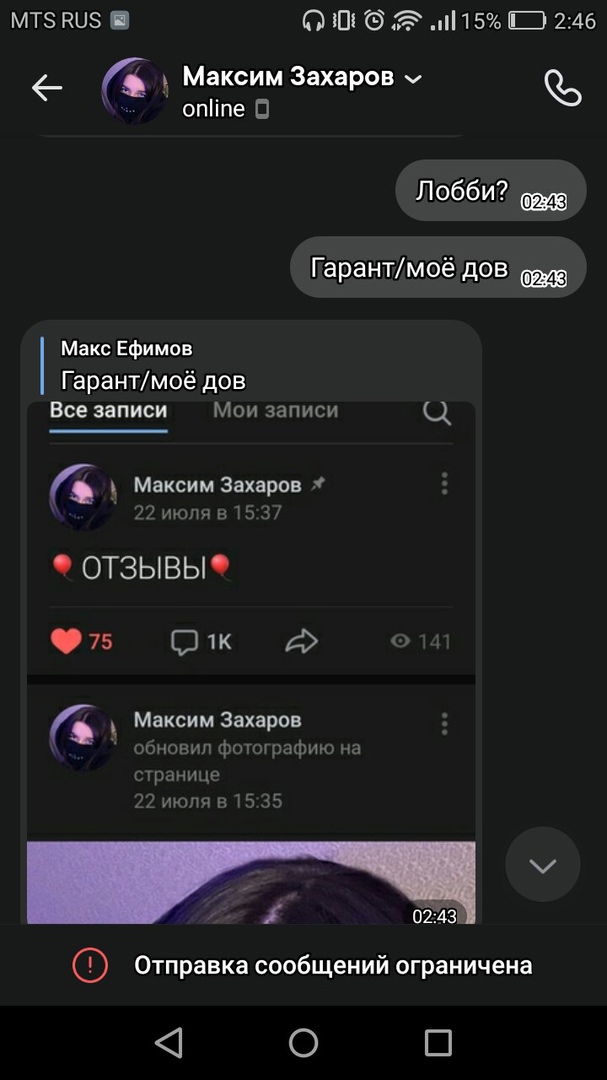
Task: Open the avatar of Максим Захаров
Action: 134,91
